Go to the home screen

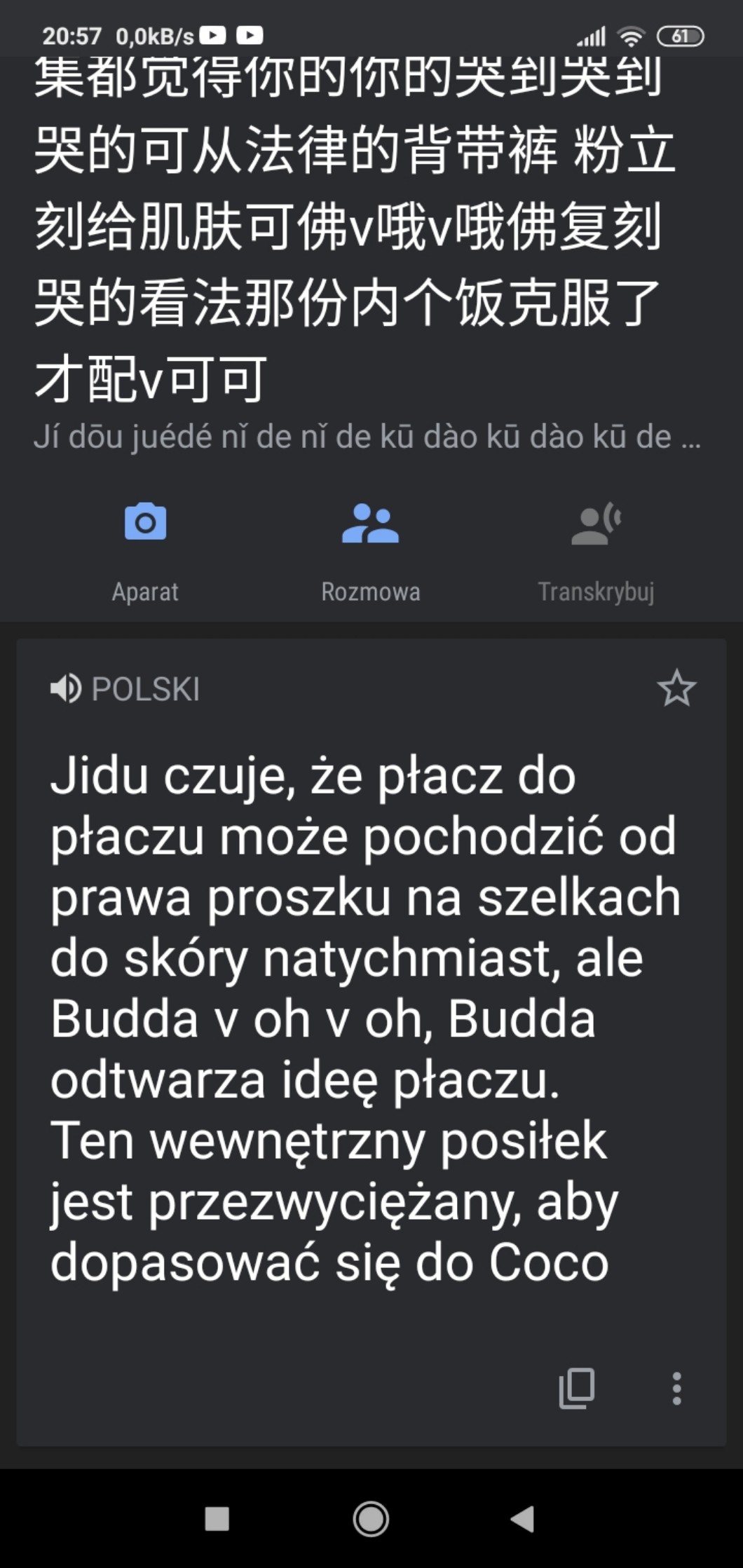[371, 1519]
